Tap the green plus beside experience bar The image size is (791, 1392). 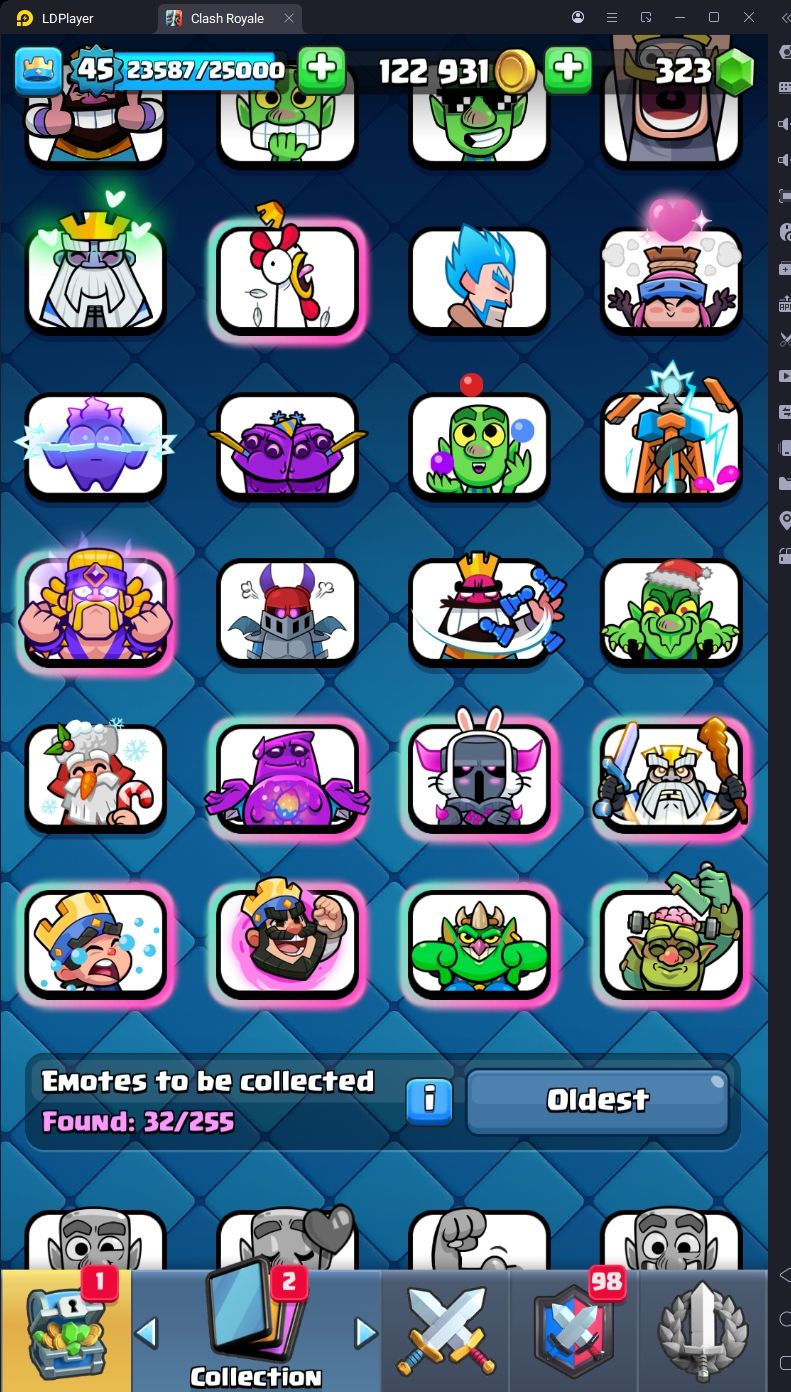point(322,69)
